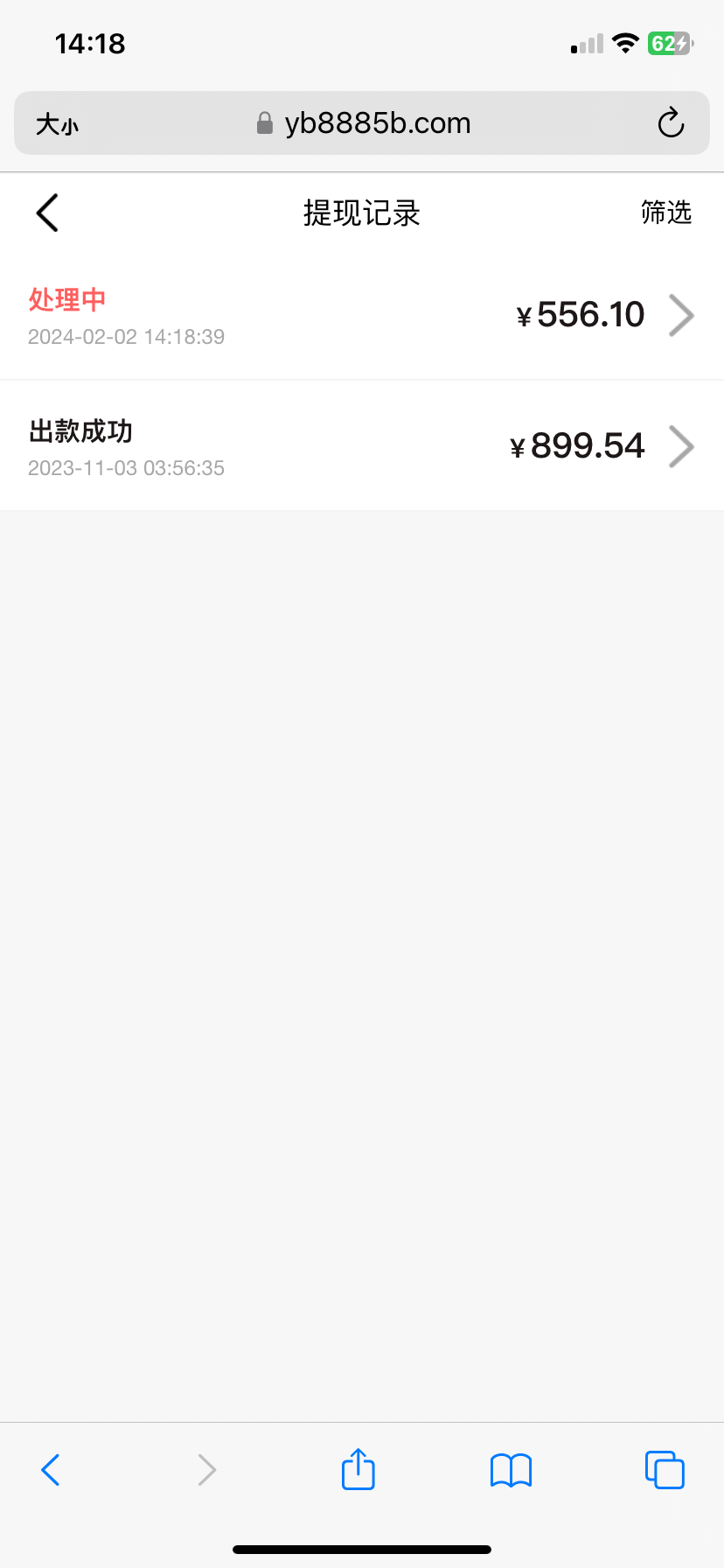Tap Safari's back navigation arrow
This screenshot has height=1568, width=724.
pyautogui.click(x=51, y=1470)
